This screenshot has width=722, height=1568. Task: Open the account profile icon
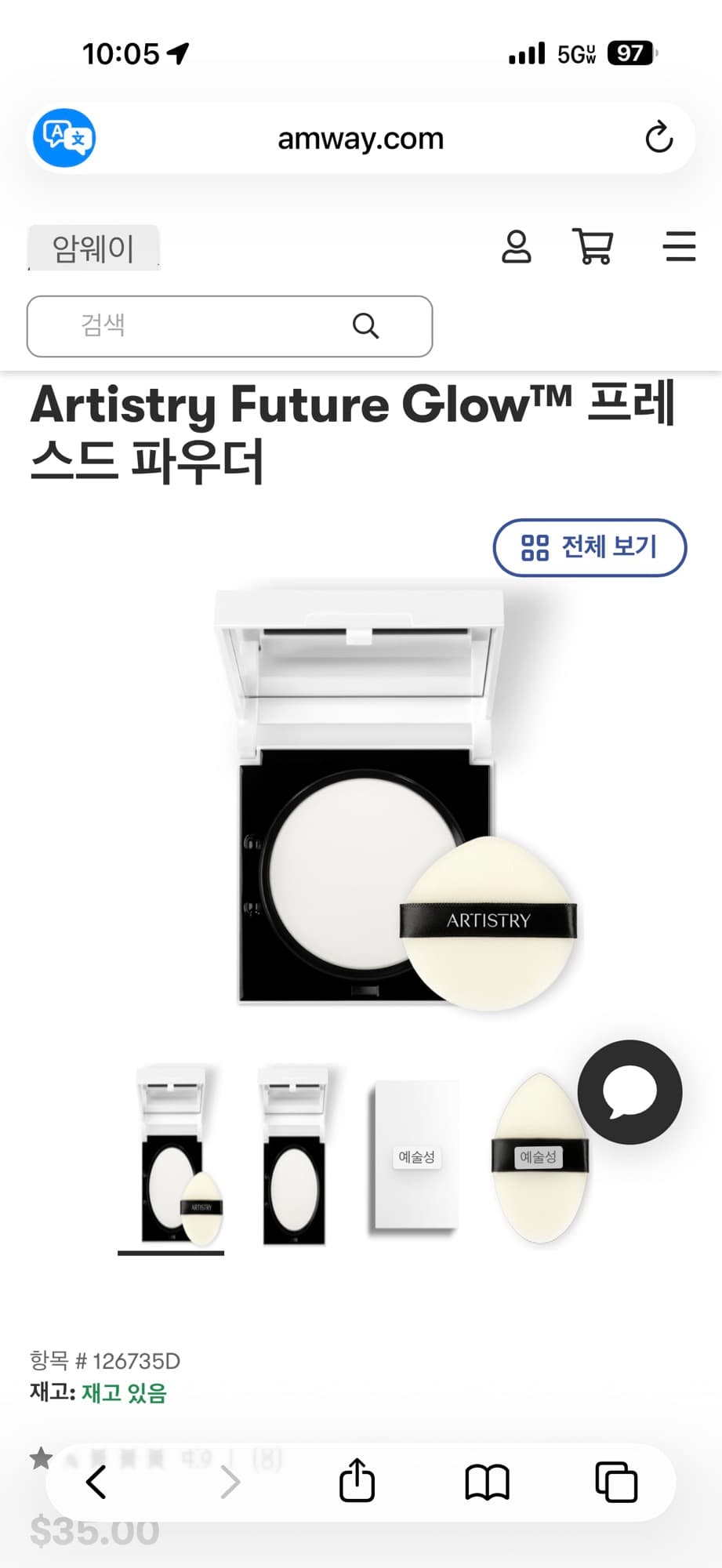click(x=516, y=247)
